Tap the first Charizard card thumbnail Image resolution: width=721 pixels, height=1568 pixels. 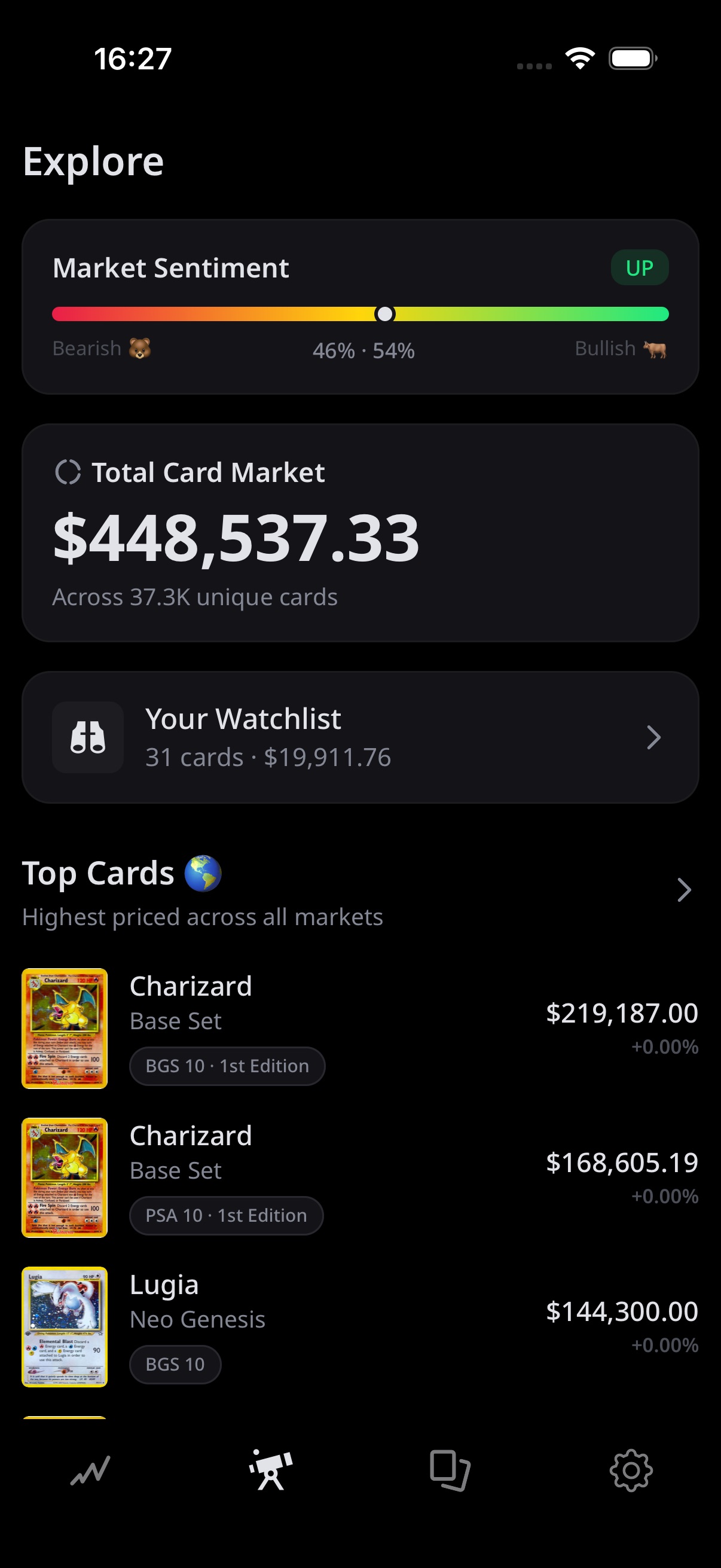point(65,1029)
